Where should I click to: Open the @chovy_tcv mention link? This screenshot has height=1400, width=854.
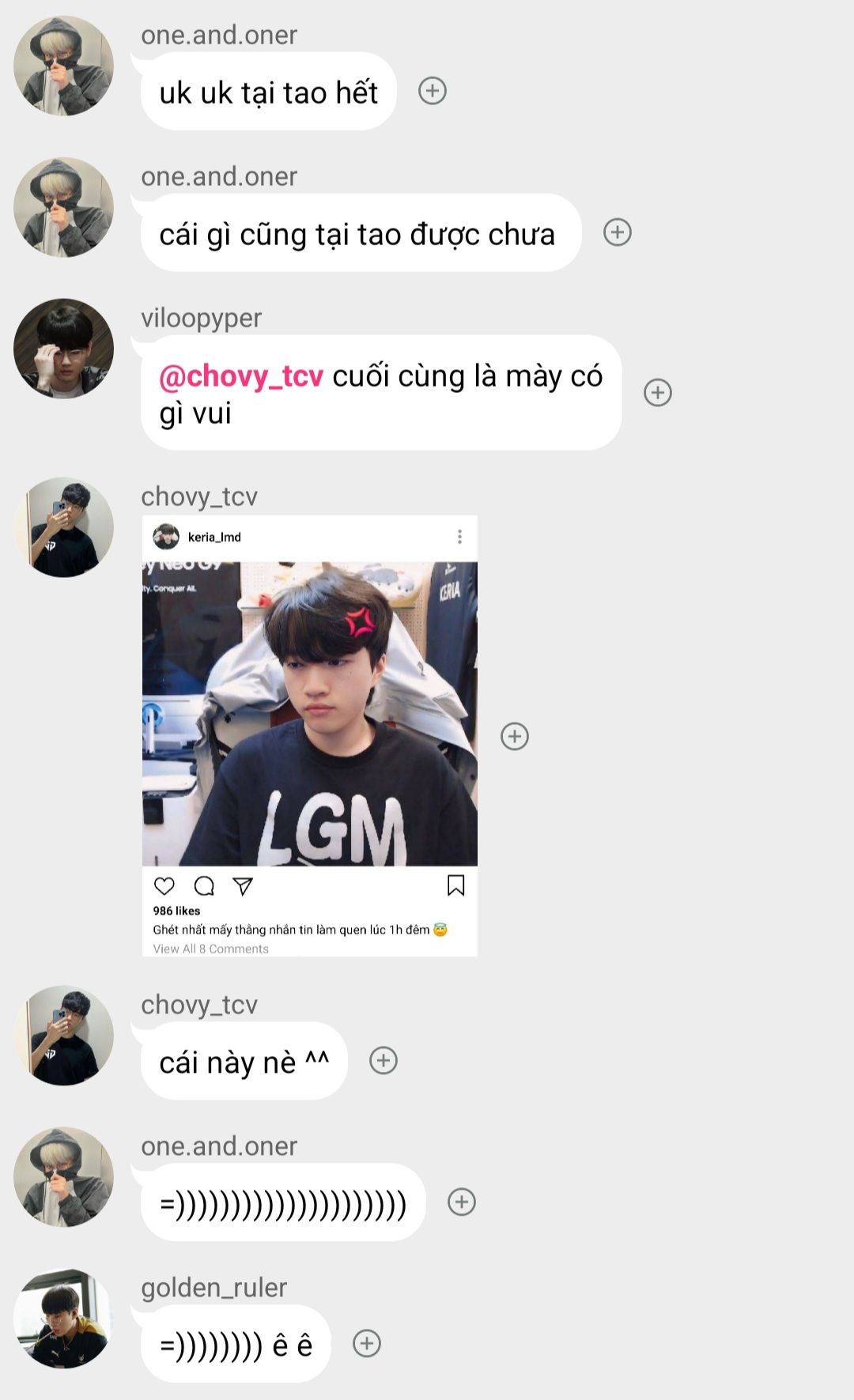241,376
